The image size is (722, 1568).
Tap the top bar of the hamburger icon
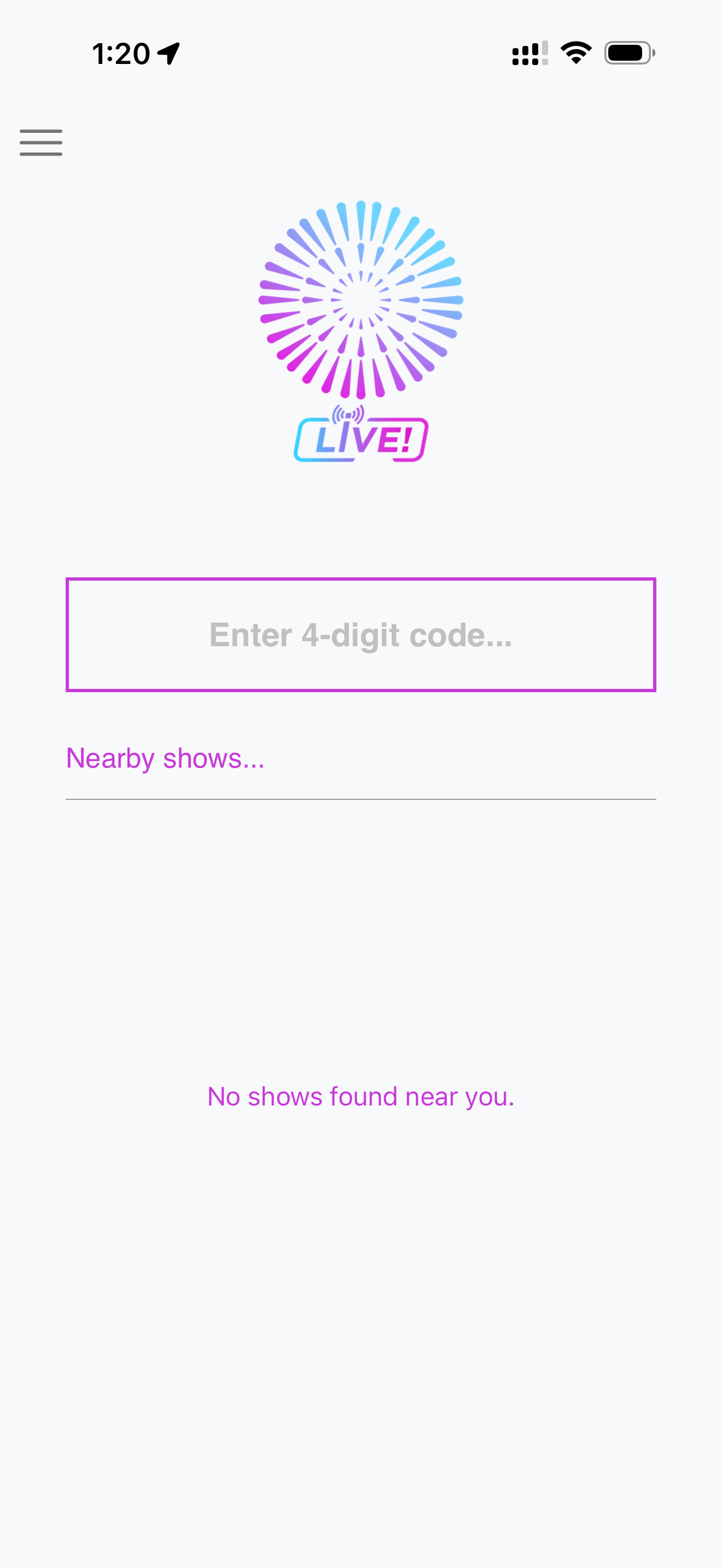point(40,130)
